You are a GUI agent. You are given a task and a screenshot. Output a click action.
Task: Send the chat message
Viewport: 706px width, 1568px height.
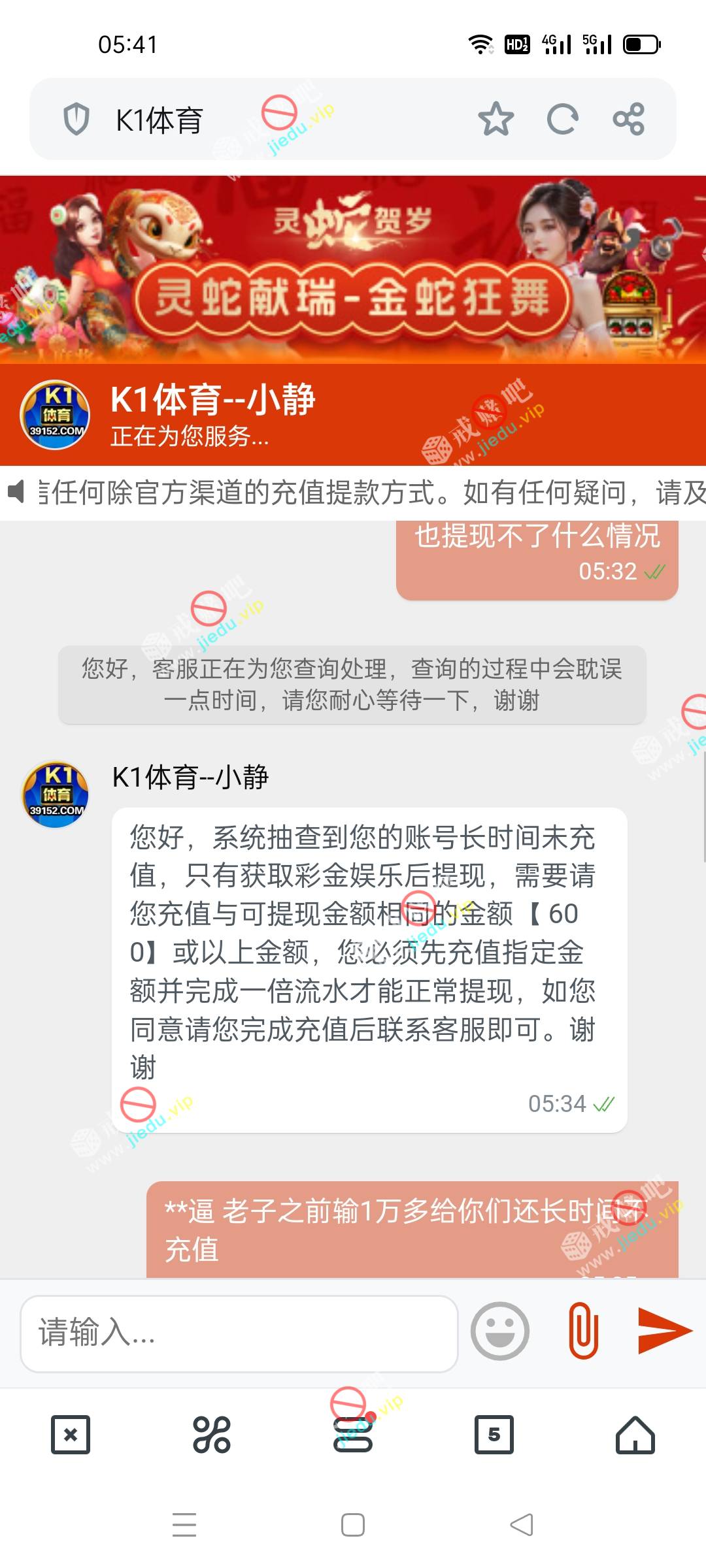pos(664,1330)
